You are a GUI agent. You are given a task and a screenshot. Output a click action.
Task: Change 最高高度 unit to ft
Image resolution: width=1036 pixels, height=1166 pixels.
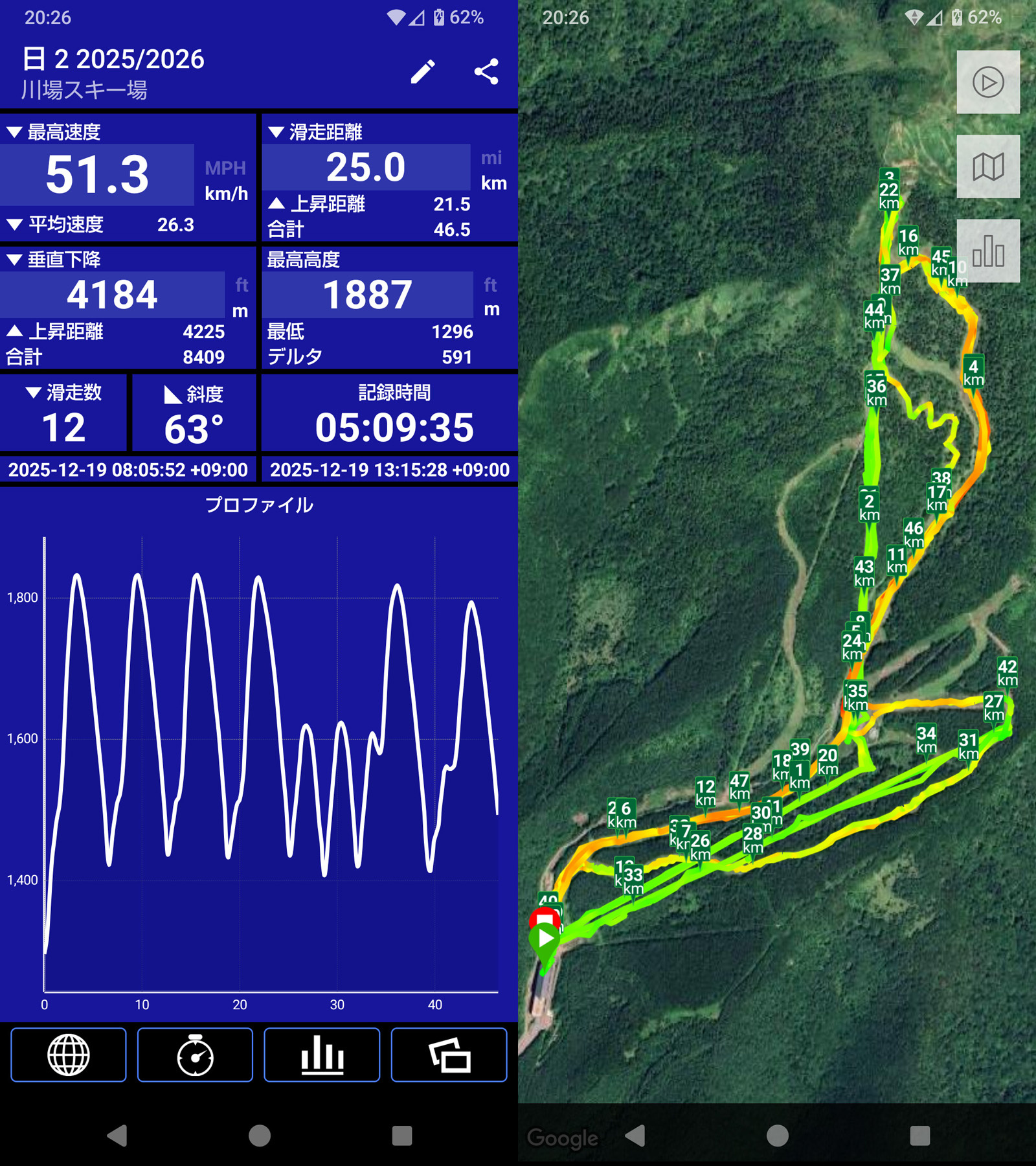point(490,285)
